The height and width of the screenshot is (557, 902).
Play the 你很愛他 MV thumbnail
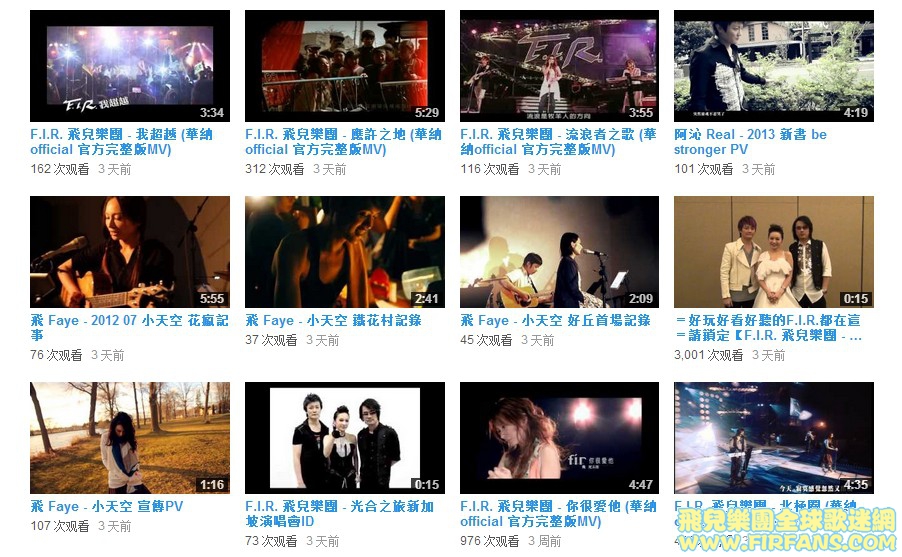click(x=559, y=438)
